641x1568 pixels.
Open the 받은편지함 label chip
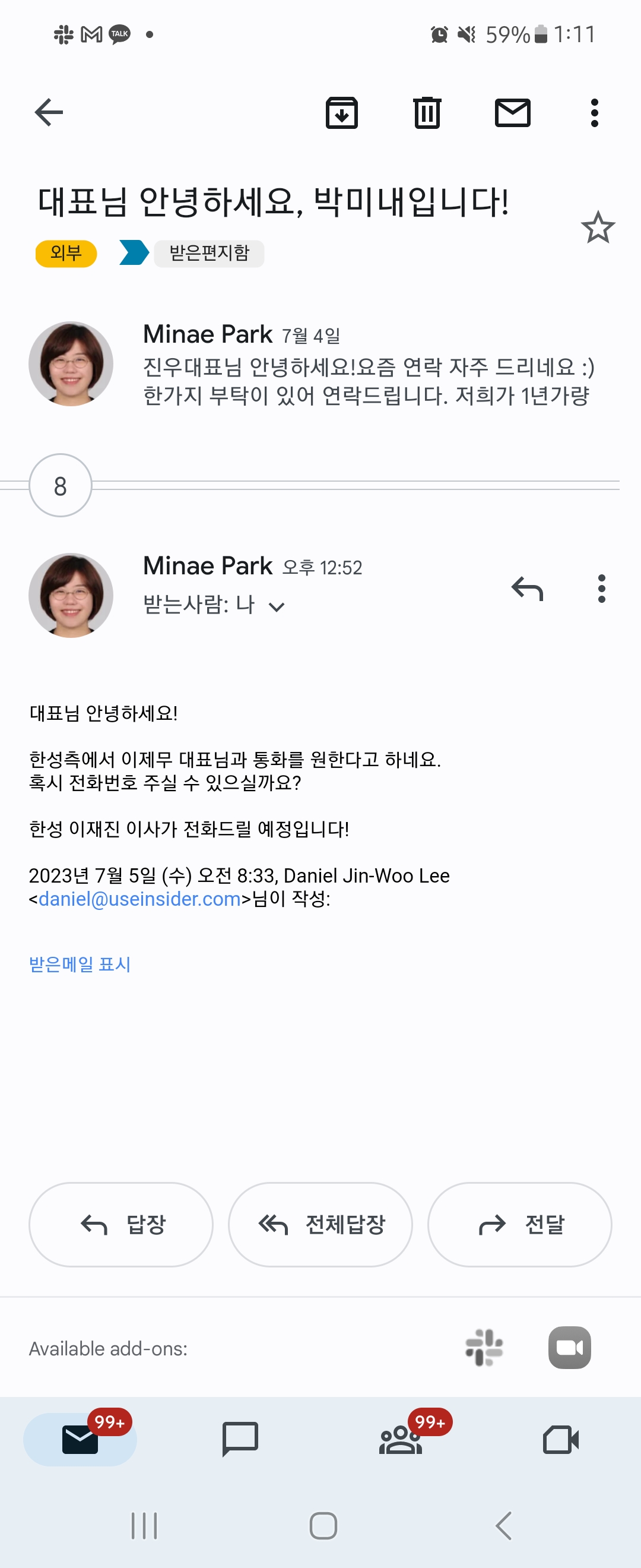208,253
